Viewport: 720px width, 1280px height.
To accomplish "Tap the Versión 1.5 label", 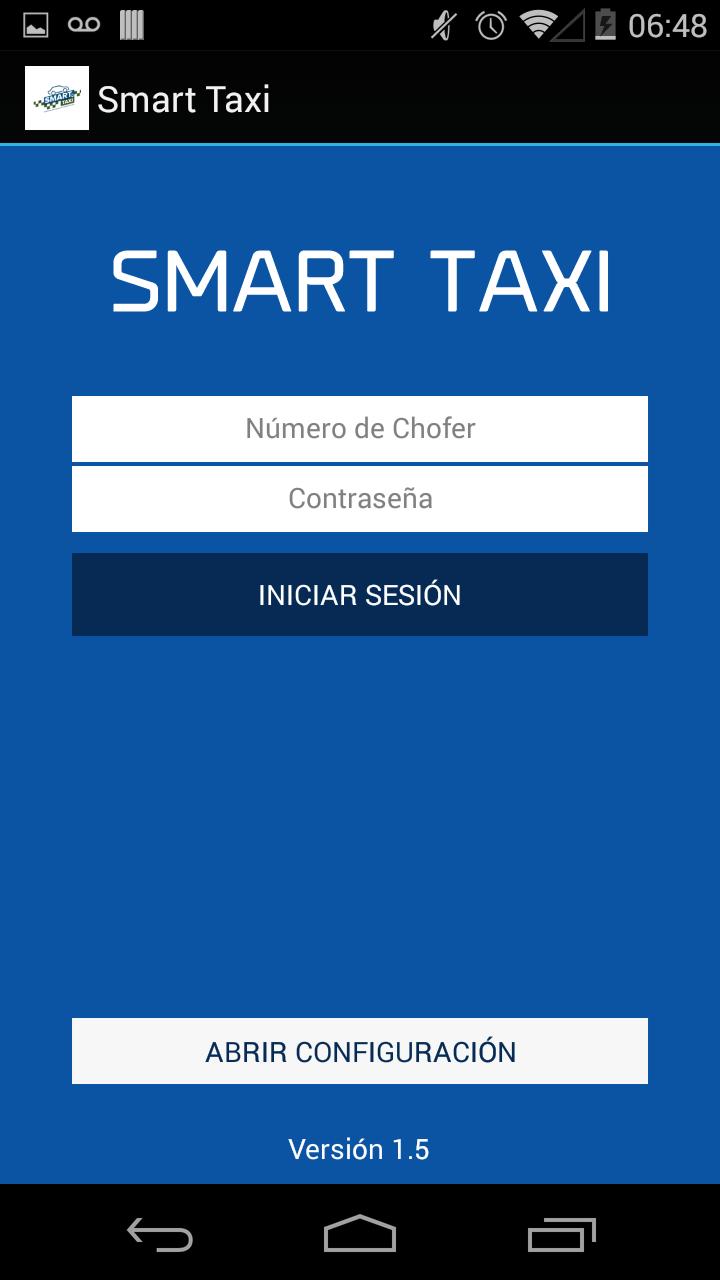I will [359, 1149].
